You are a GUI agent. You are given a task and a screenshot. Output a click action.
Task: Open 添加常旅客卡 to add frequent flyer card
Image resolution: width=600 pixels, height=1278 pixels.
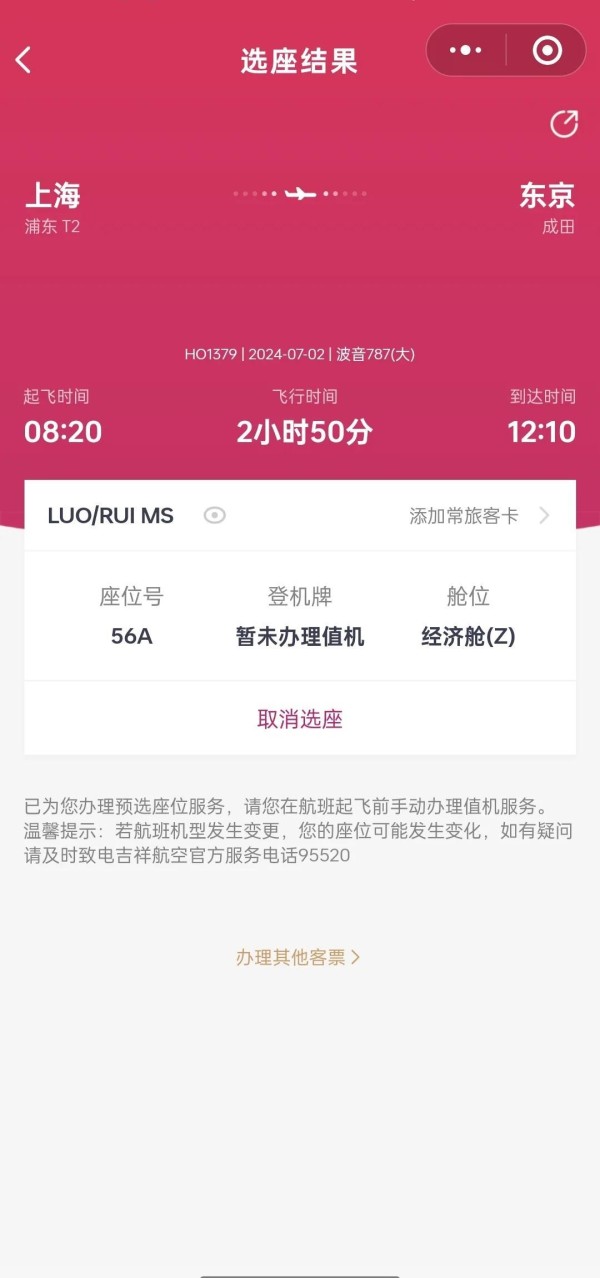(478, 516)
